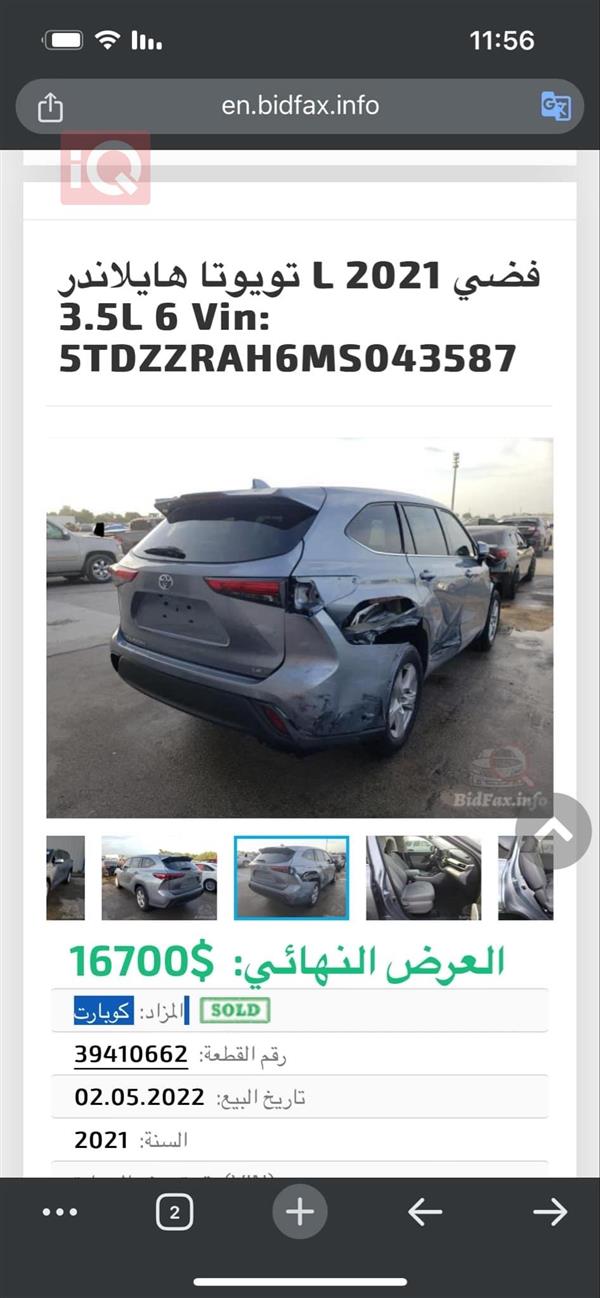Open a new tab with the plus button
The width and height of the screenshot is (600, 1298).
(300, 1212)
